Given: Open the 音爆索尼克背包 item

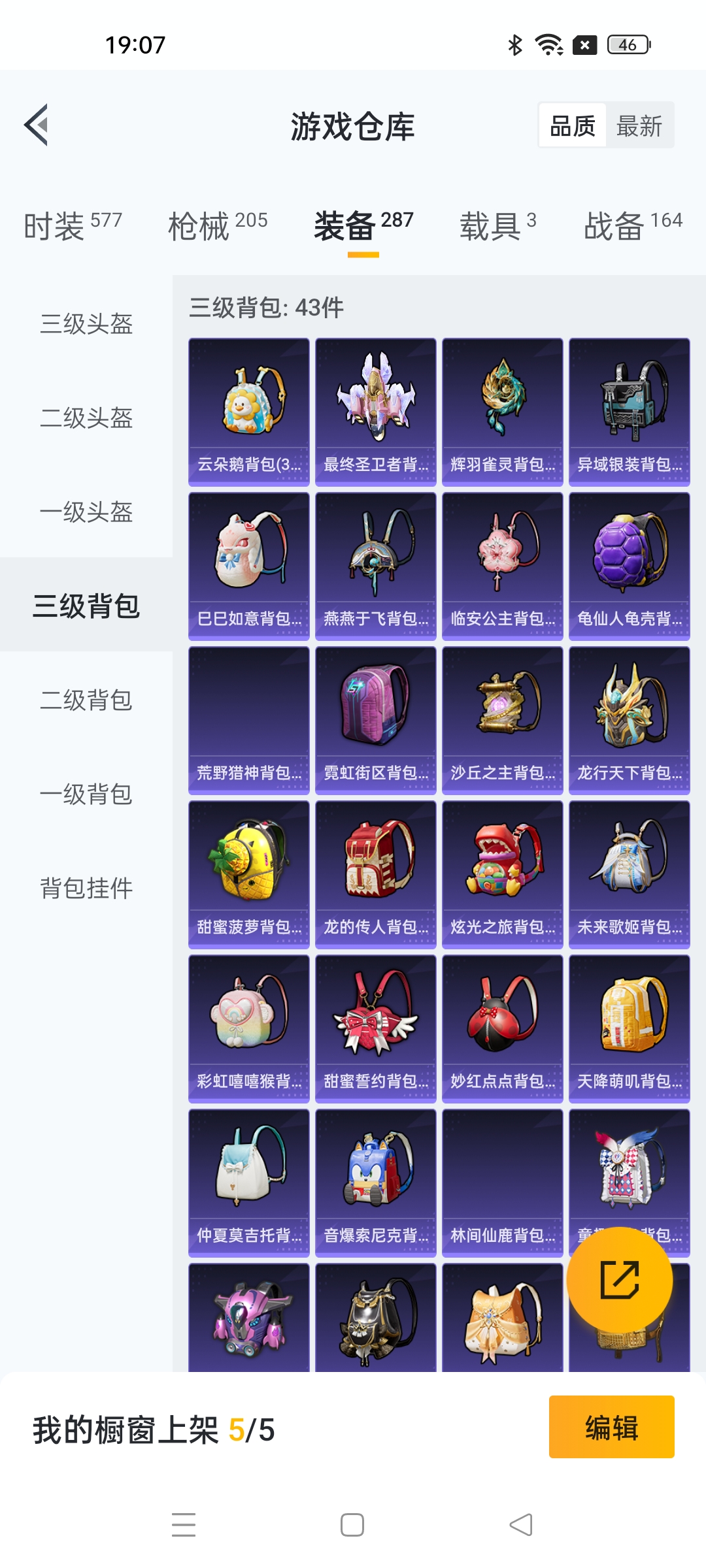Looking at the screenshot, I should click(x=375, y=1183).
